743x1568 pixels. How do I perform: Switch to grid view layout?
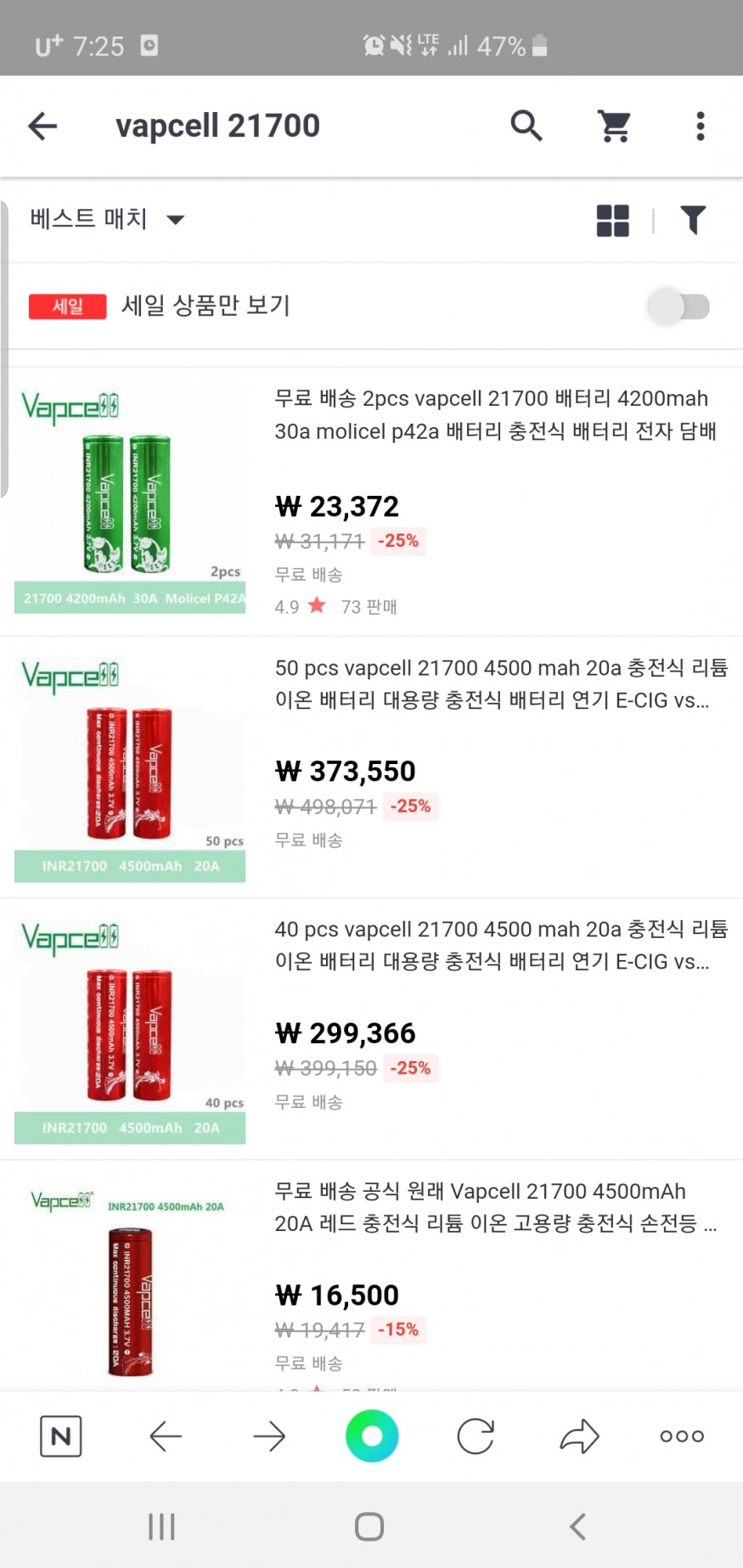[612, 221]
